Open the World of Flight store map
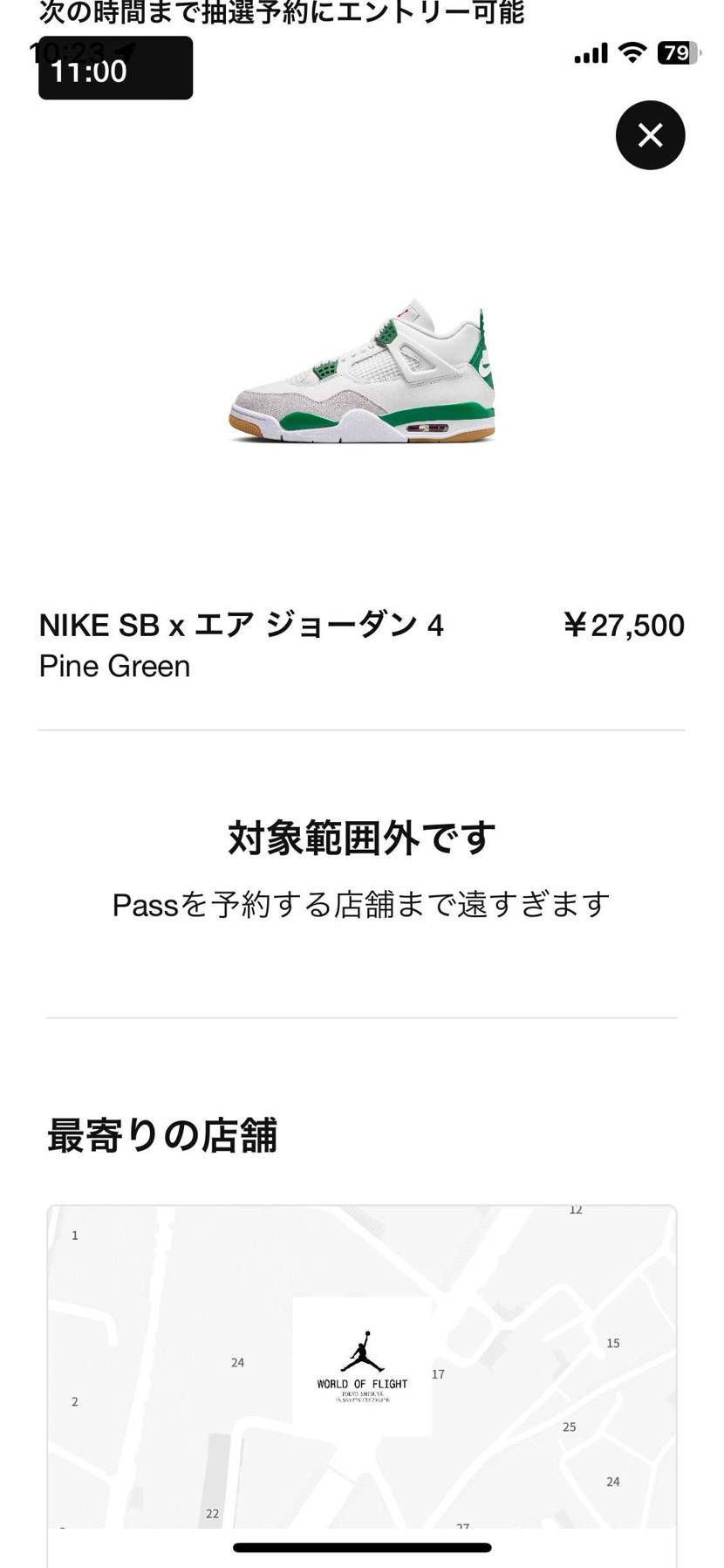724x1568 pixels. pyautogui.click(x=361, y=1366)
